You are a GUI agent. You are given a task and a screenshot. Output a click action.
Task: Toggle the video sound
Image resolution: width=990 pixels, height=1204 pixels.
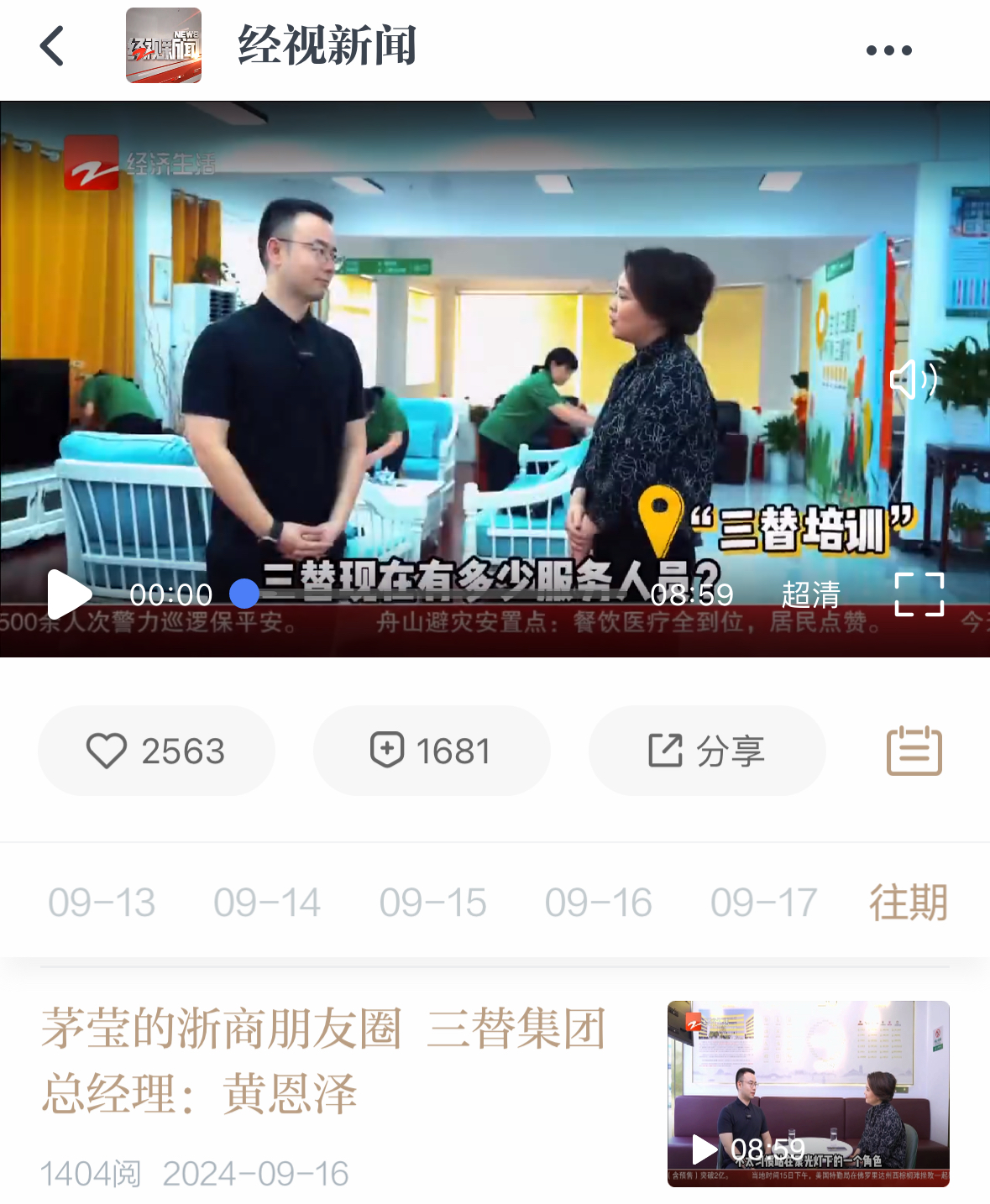[x=914, y=380]
